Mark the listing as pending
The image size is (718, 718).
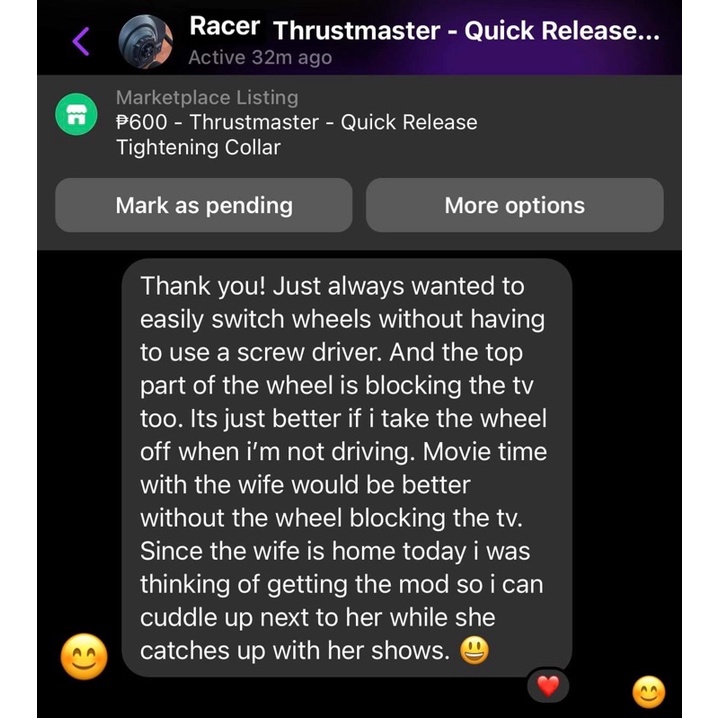tap(204, 205)
